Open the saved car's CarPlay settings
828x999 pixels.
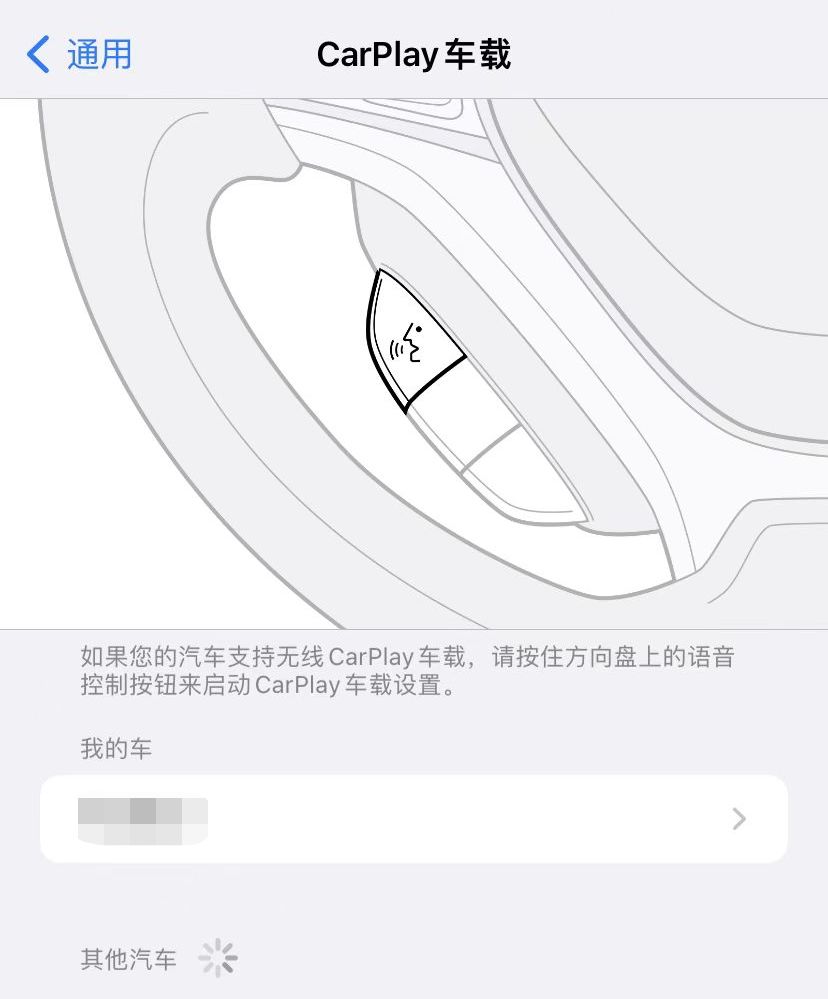[x=414, y=818]
